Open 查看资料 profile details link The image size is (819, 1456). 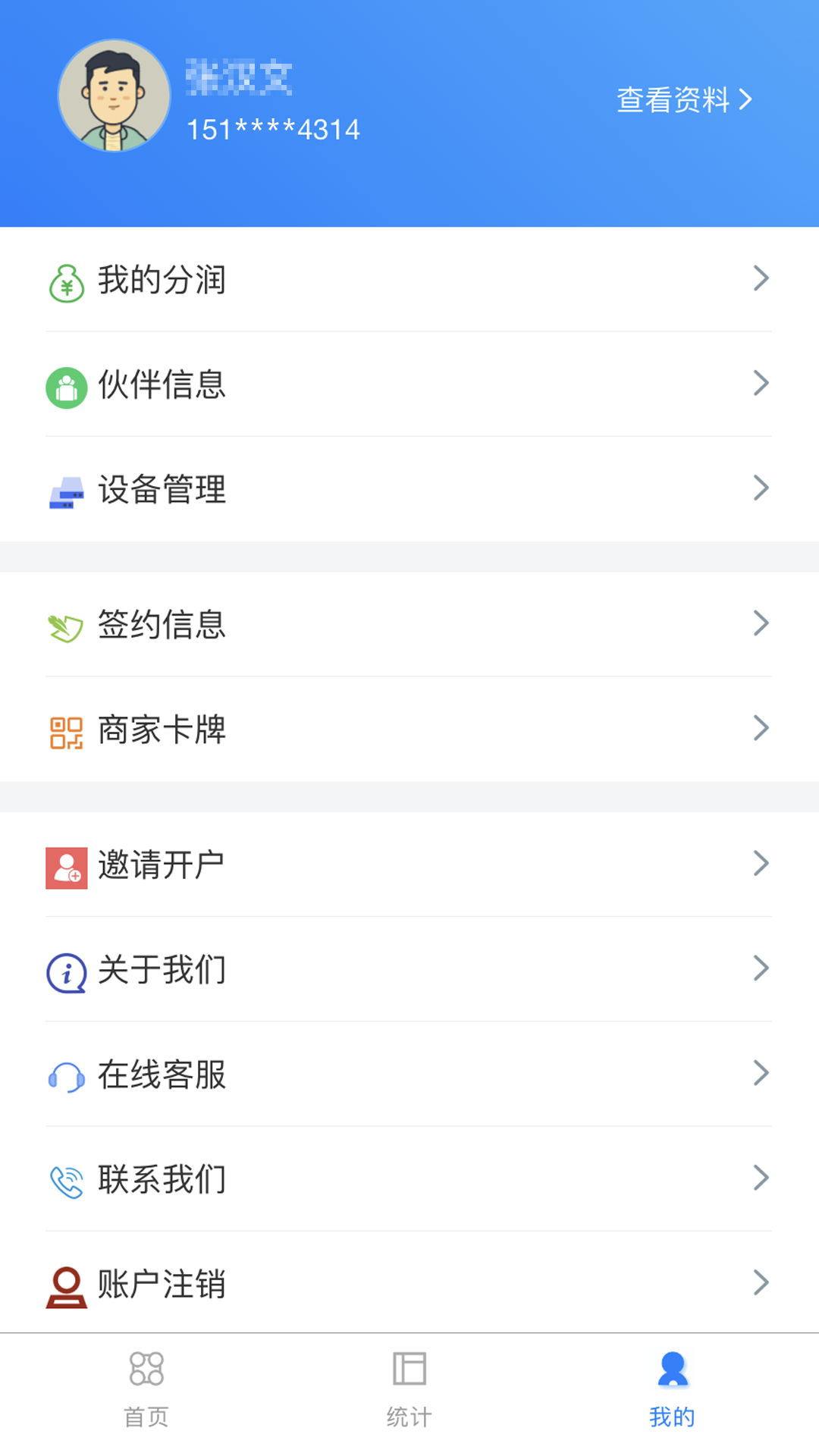(683, 99)
